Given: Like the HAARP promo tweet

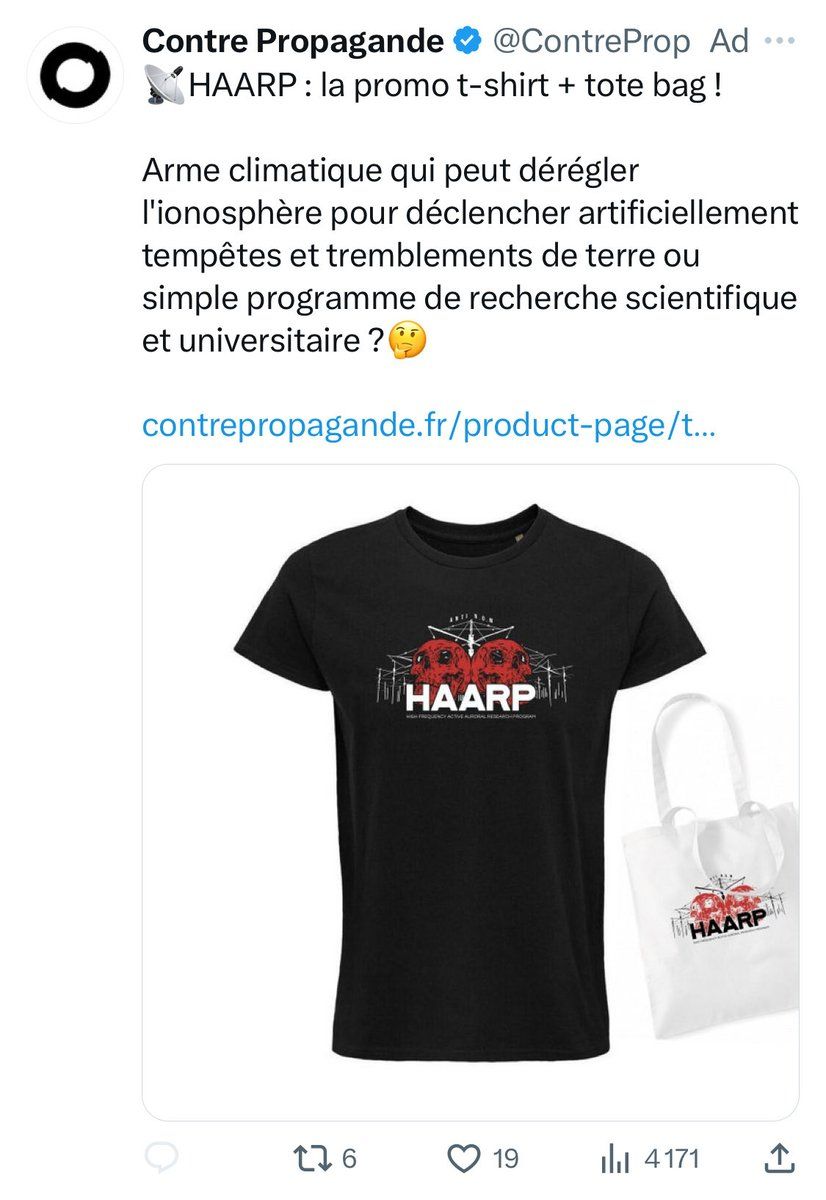Looking at the screenshot, I should click(x=463, y=1159).
